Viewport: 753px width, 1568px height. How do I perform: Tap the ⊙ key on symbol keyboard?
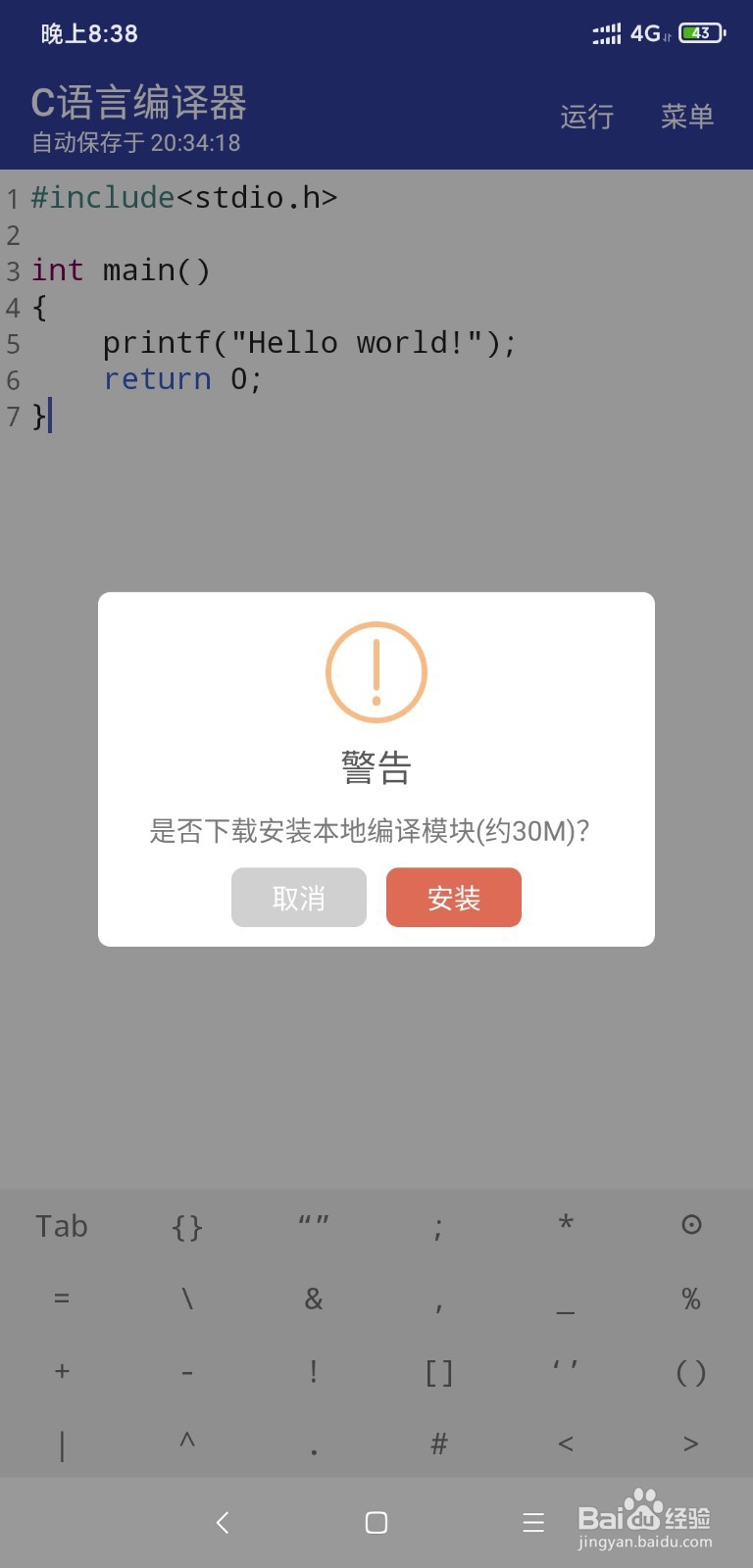click(690, 1225)
